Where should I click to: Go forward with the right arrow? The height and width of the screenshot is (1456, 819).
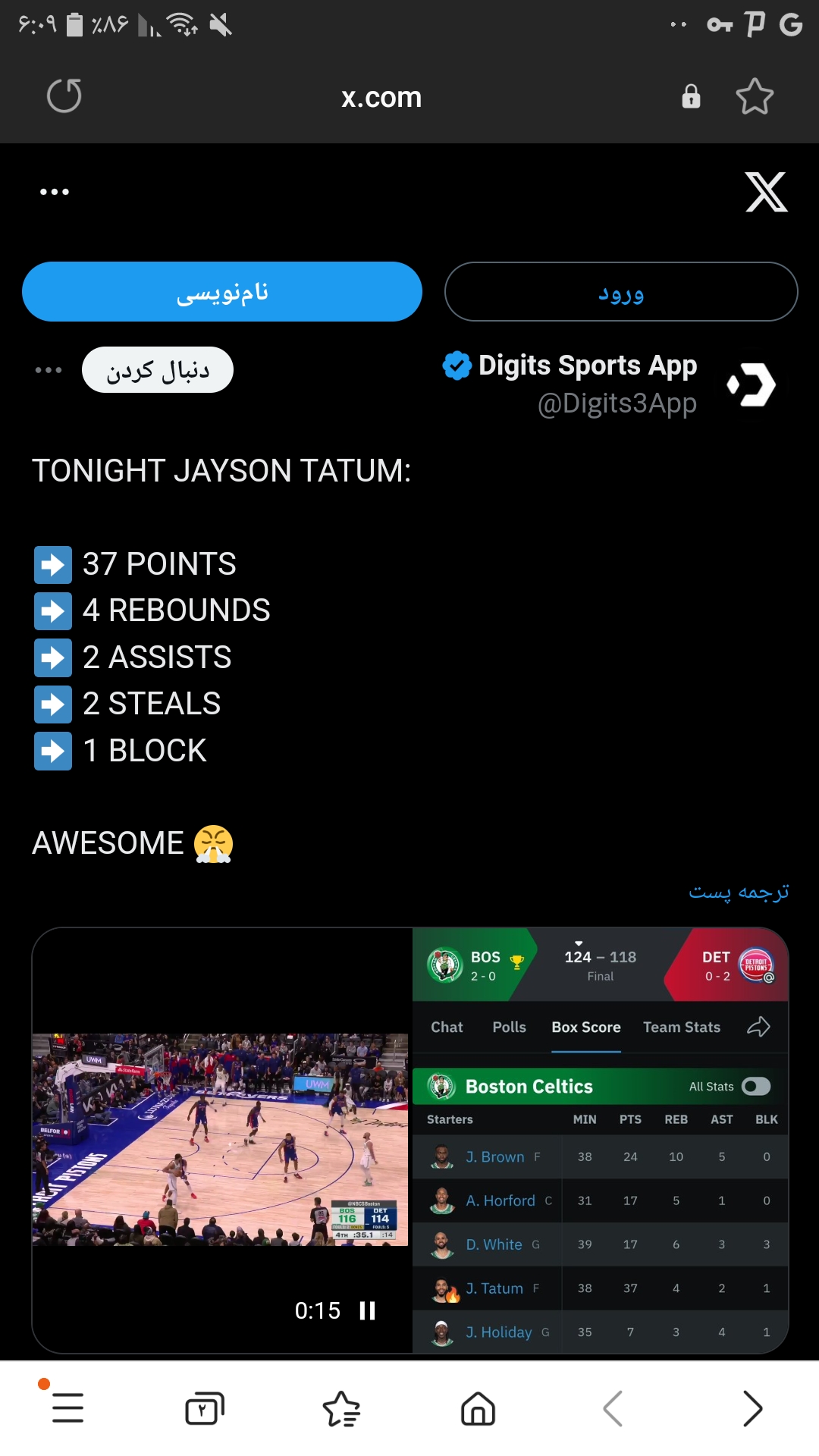click(x=752, y=1408)
